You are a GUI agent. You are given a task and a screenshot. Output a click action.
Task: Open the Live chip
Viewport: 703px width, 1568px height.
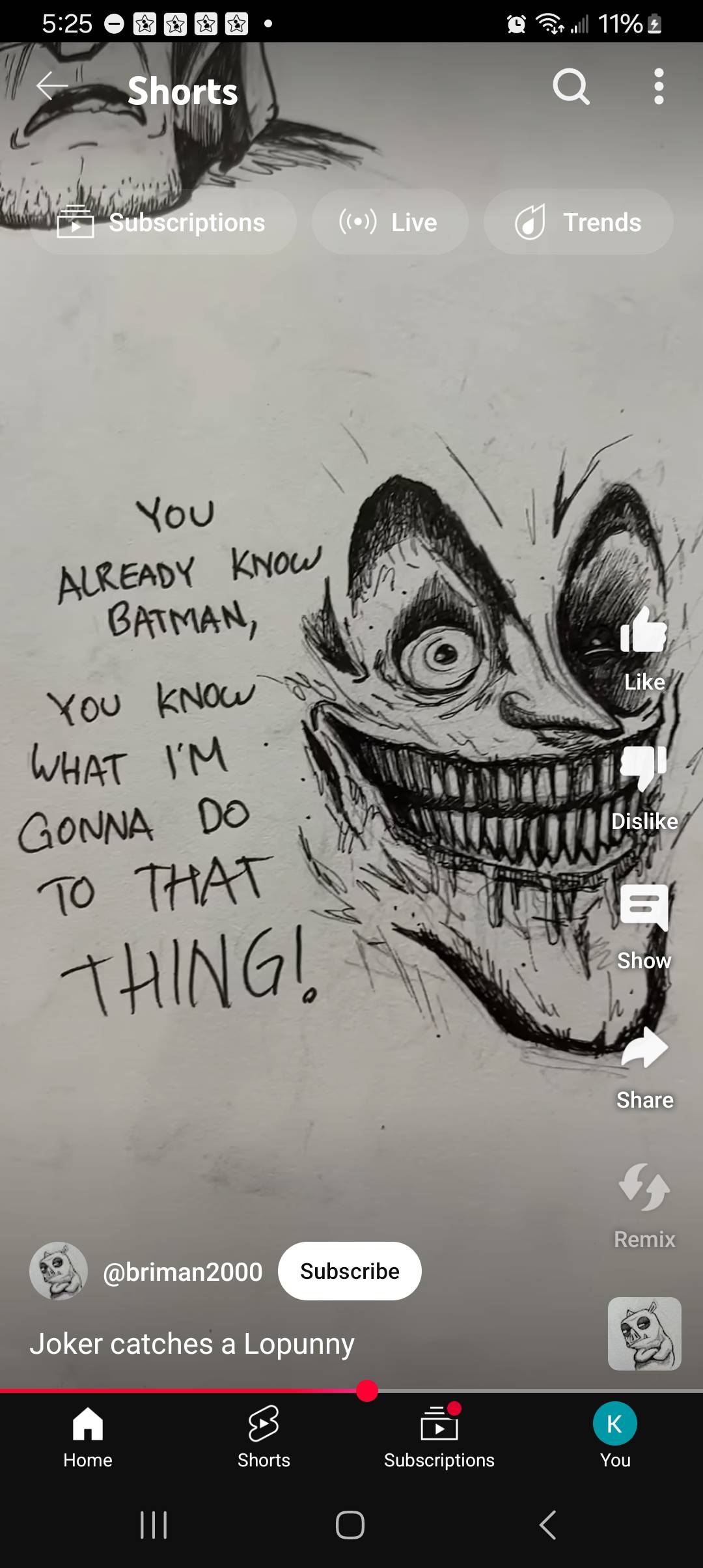point(389,222)
